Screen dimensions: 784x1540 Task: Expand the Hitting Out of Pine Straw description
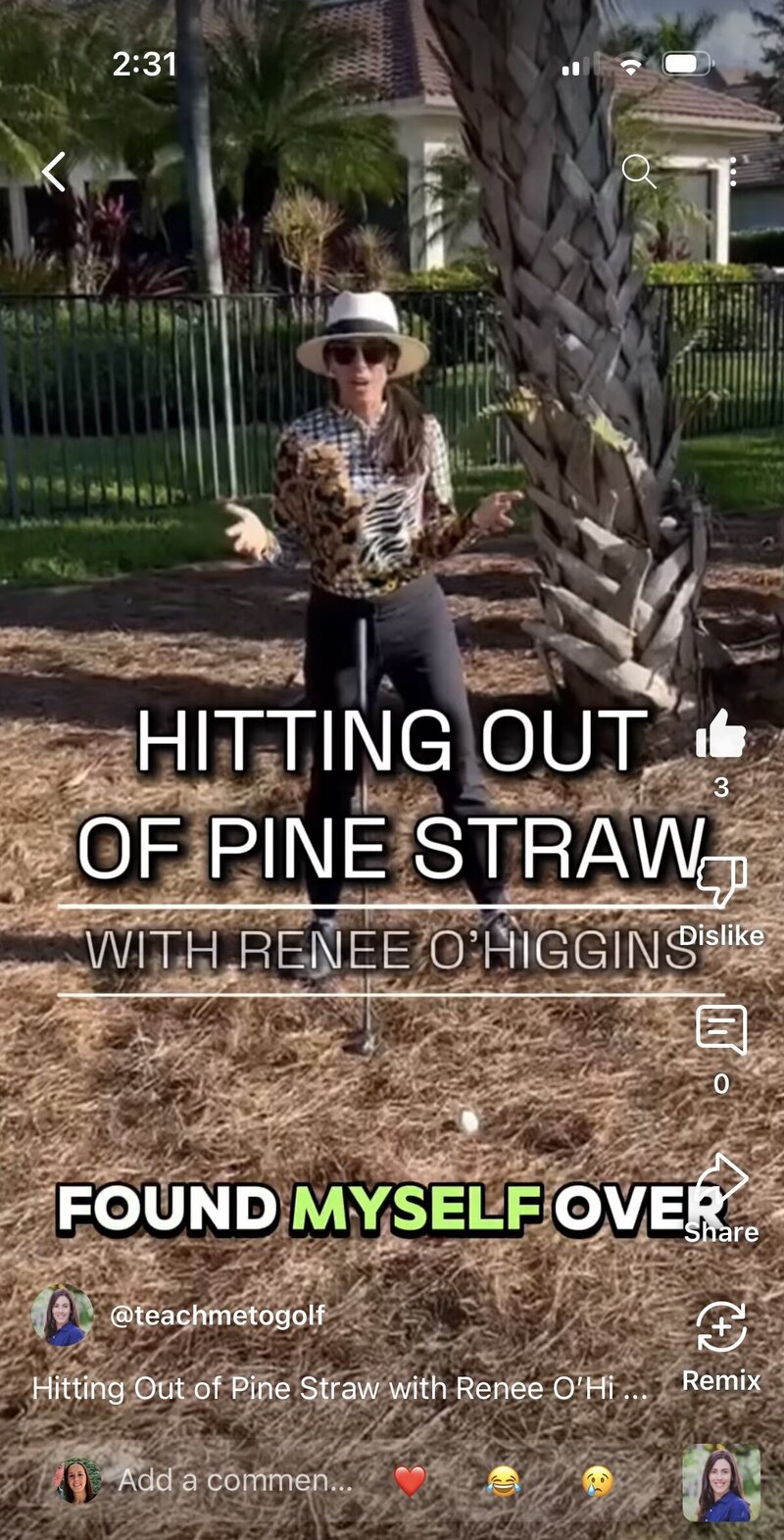339,1388
